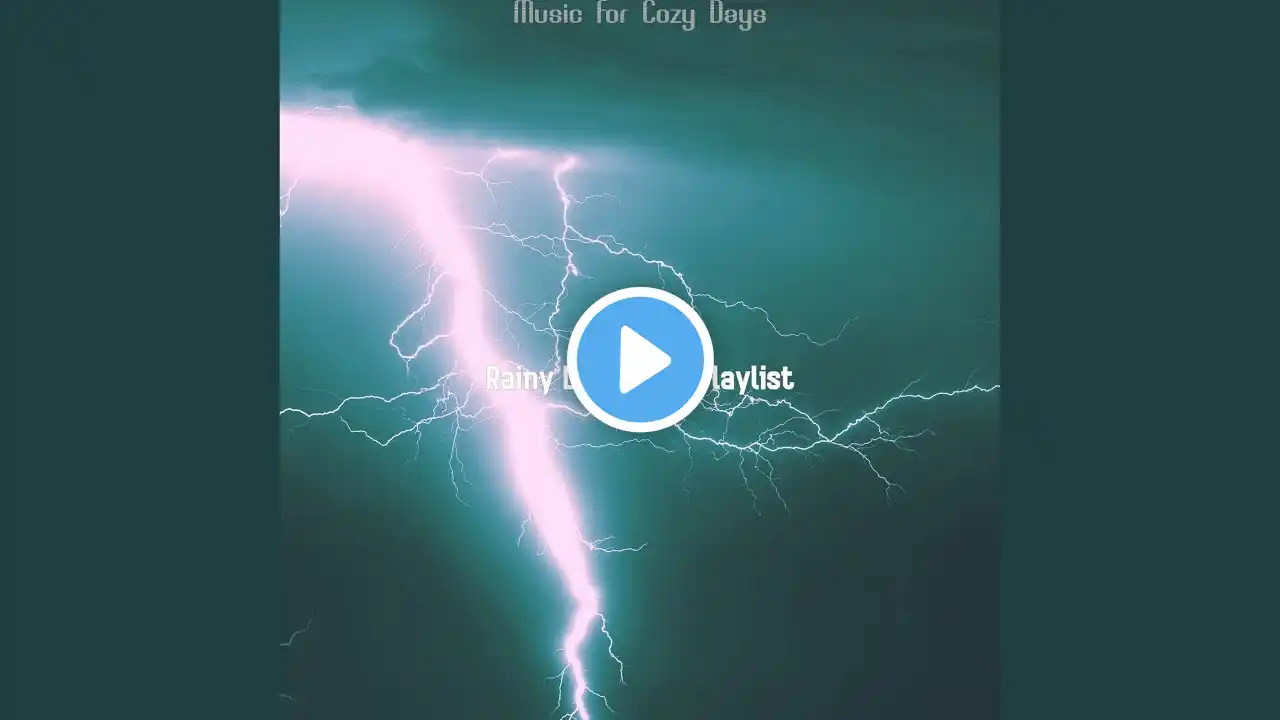The height and width of the screenshot is (720, 1280).
Task: Play the Rainy Day playlist video
Action: pyautogui.click(x=640, y=359)
